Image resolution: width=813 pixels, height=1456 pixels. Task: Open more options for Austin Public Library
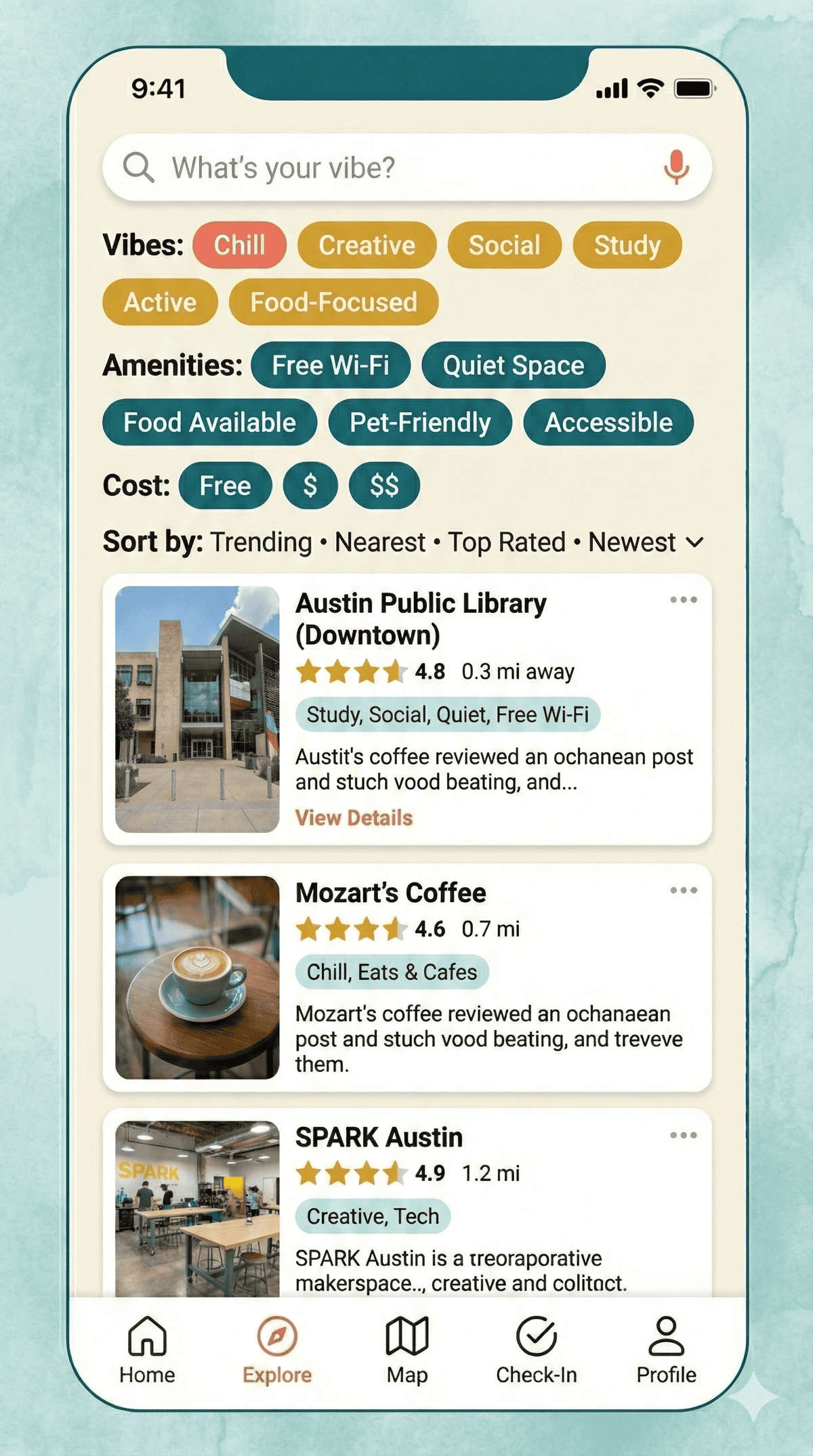(683, 600)
